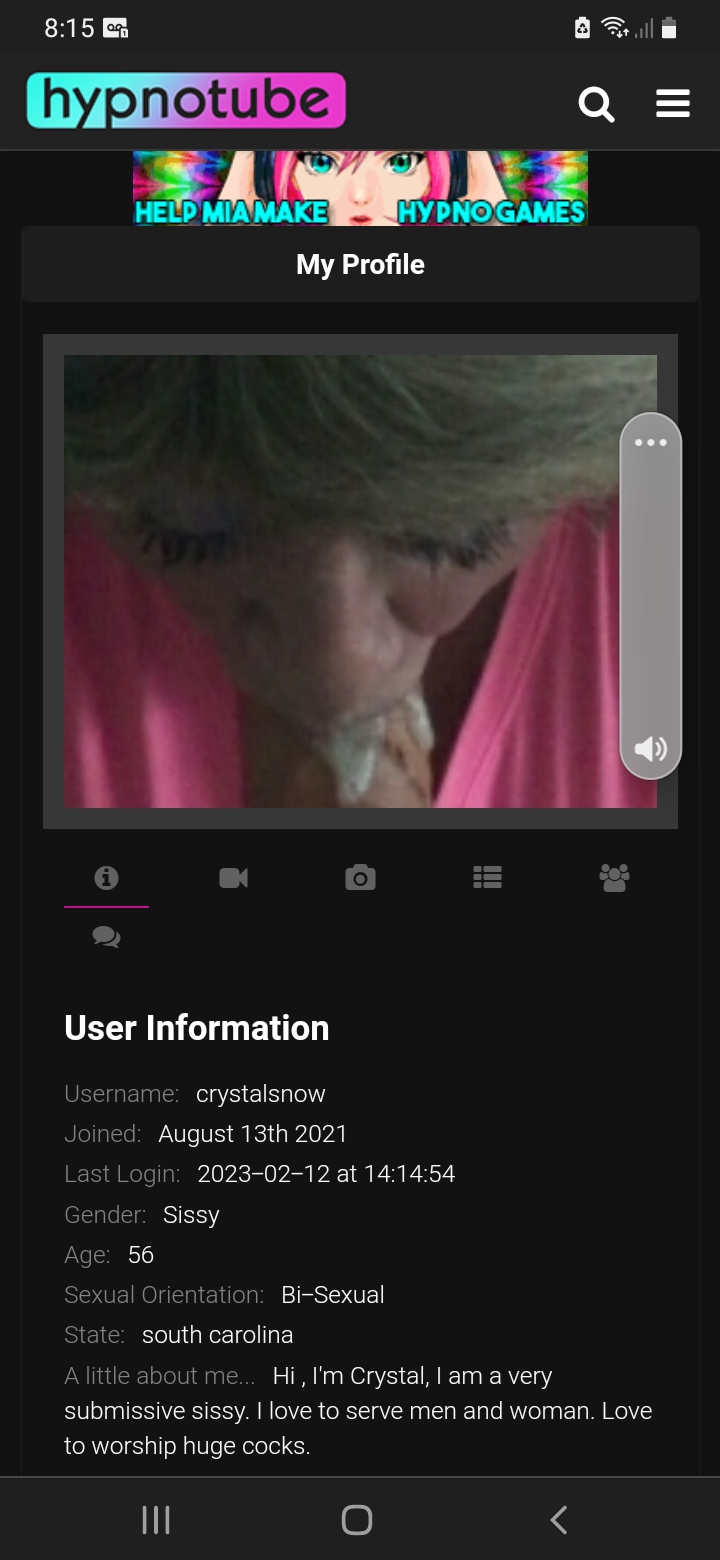Tap the speaker icon on volume panel
This screenshot has height=1560, width=720.
650,748
